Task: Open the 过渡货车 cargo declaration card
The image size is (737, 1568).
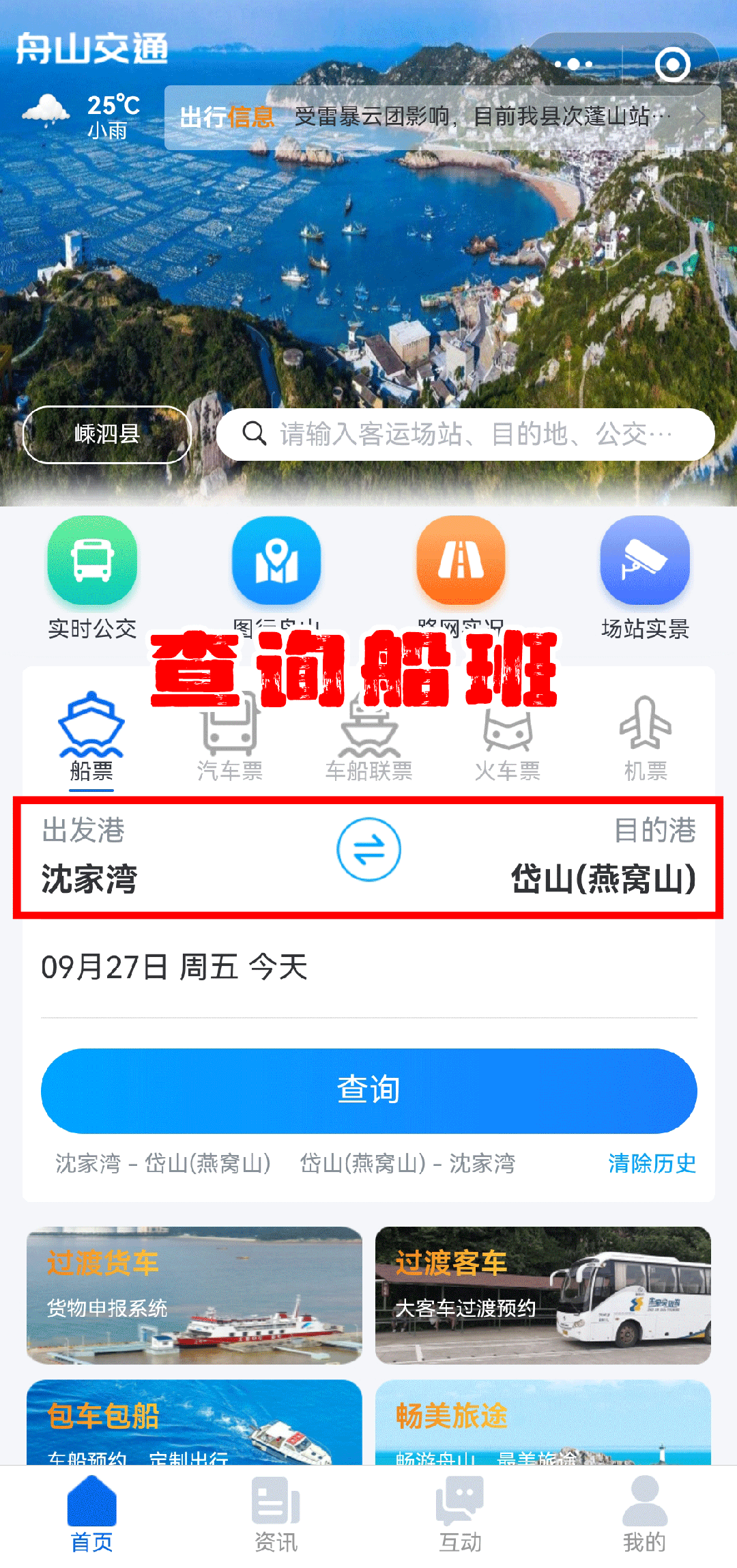Action: tap(194, 1295)
